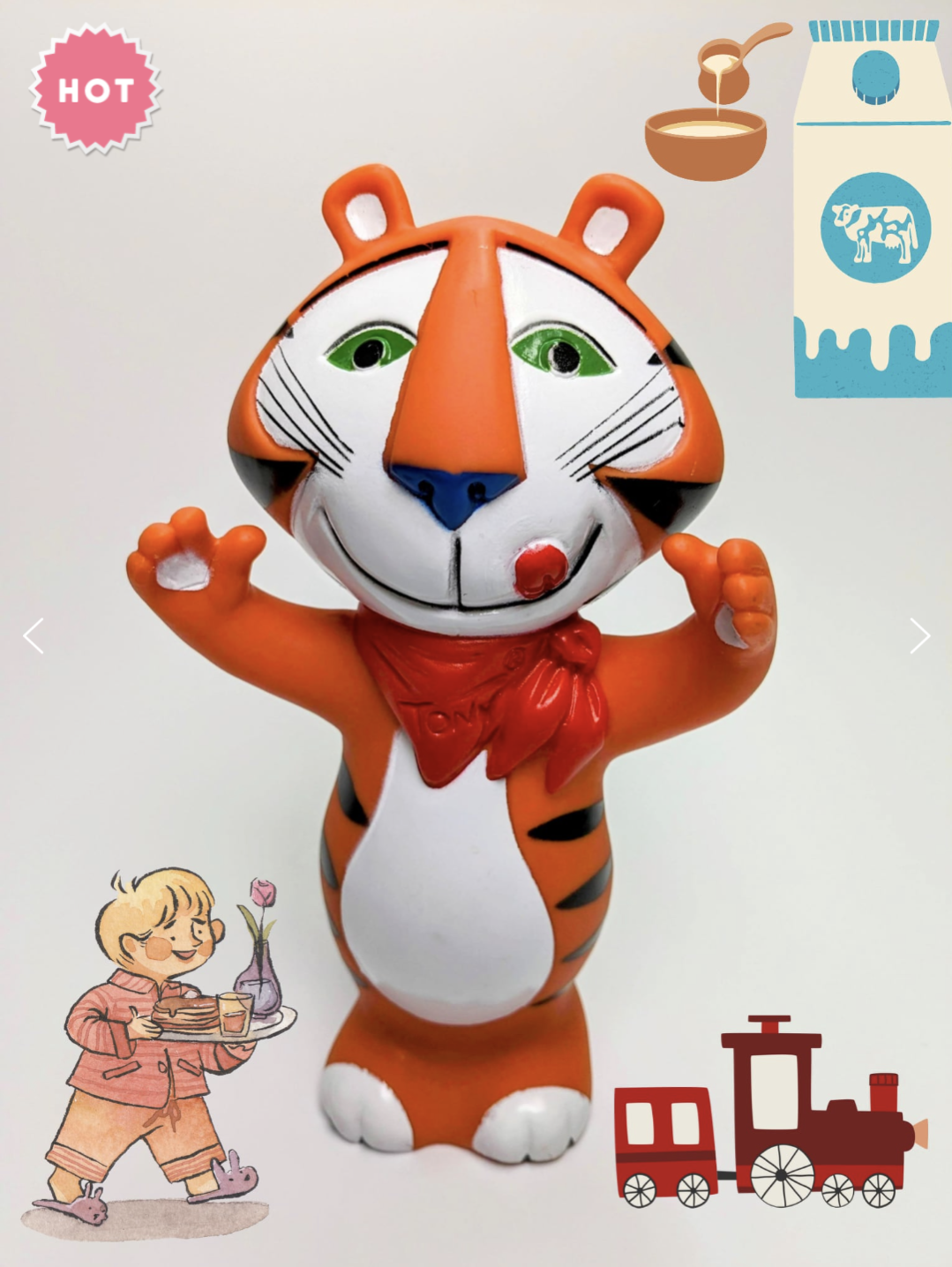Advance to the next image
Image resolution: width=952 pixels, height=1267 pixels.
(x=919, y=635)
